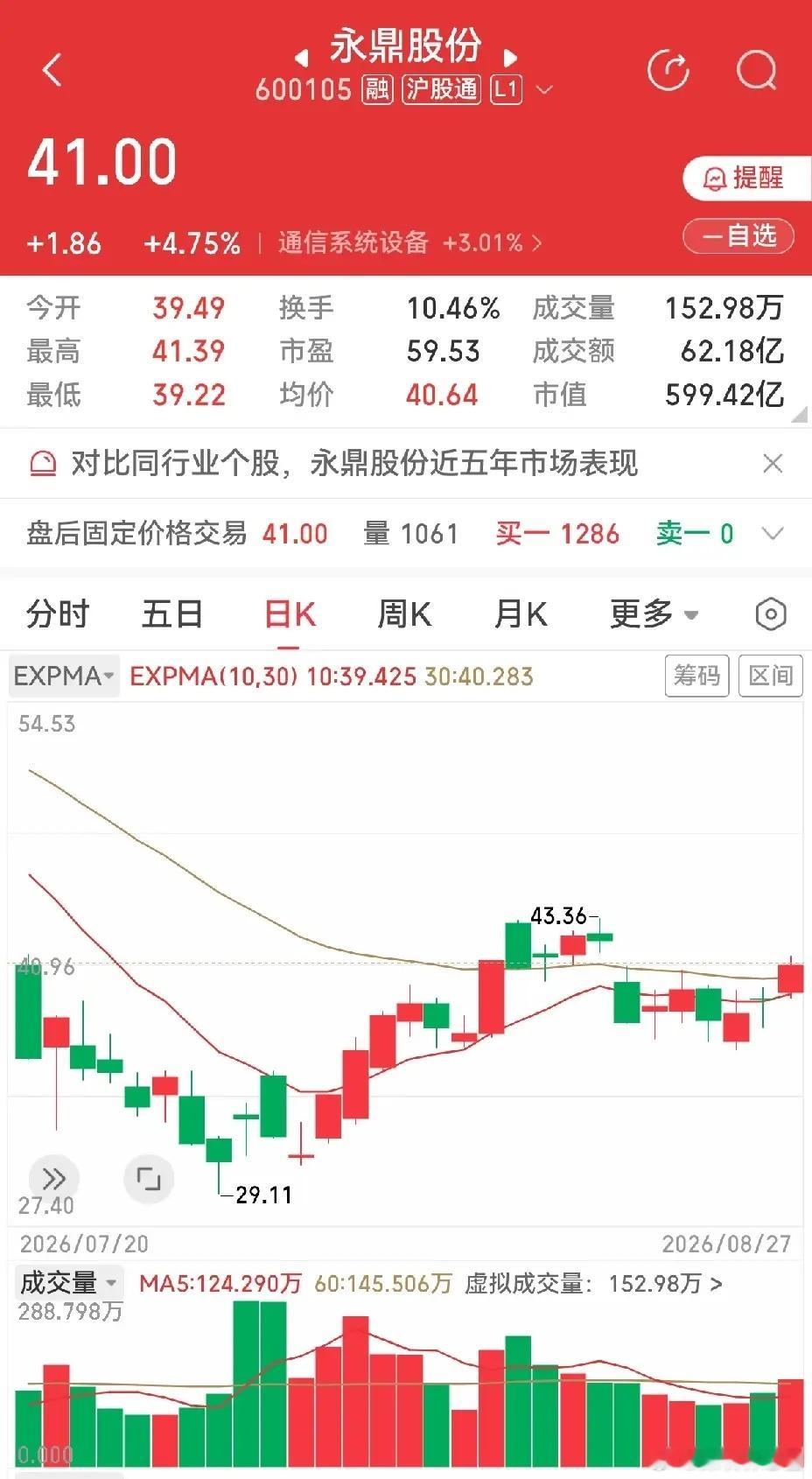The image size is (812, 1479).
Task: Switch to the 五日 tab
Action: (172, 614)
